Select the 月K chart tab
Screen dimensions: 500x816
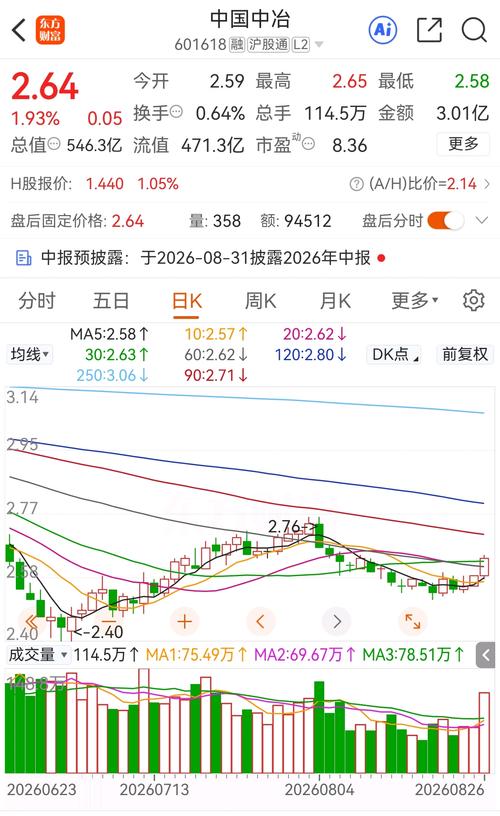tap(335, 301)
